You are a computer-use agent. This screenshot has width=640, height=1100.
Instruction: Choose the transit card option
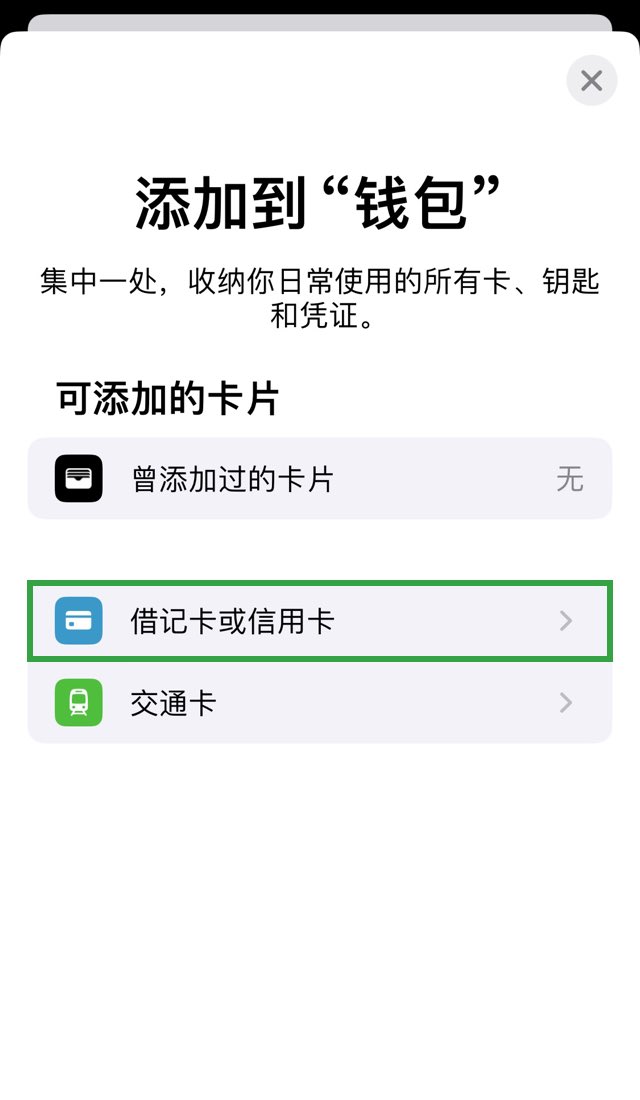[319, 703]
